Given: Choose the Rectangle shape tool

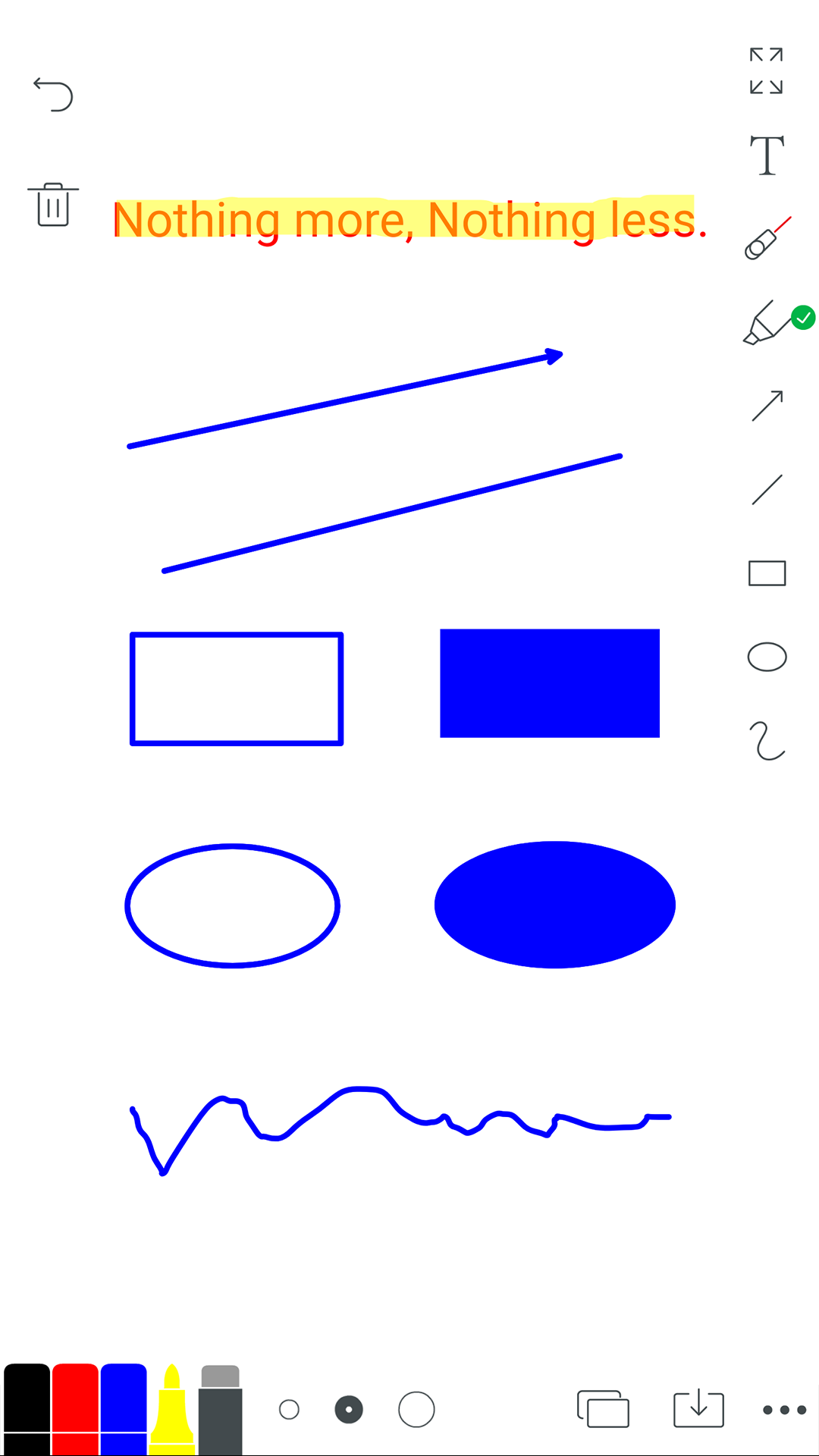Looking at the screenshot, I should (766, 573).
